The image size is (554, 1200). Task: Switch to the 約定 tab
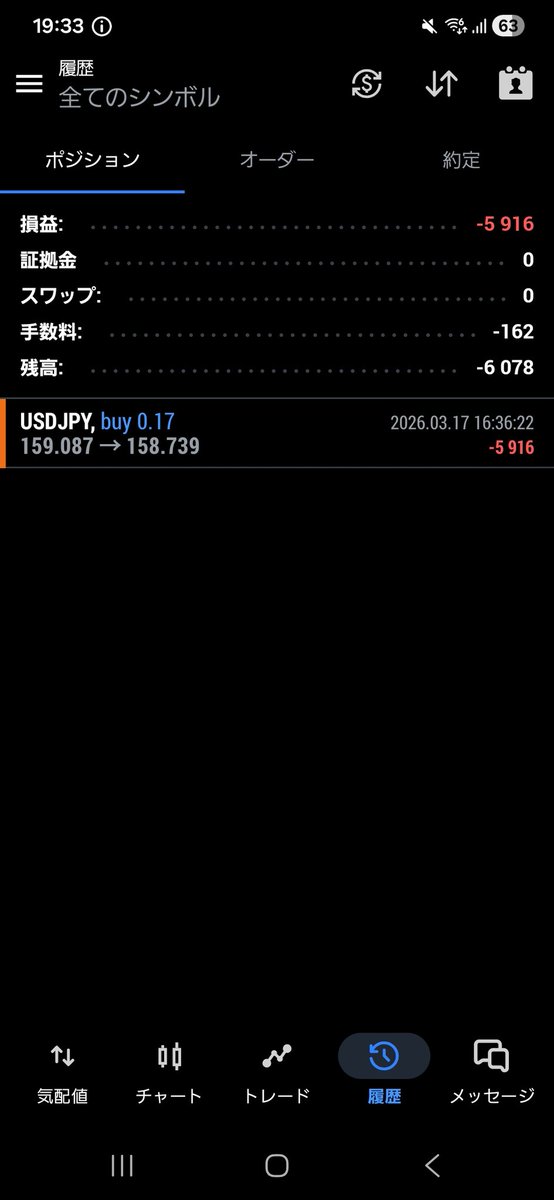(462, 160)
